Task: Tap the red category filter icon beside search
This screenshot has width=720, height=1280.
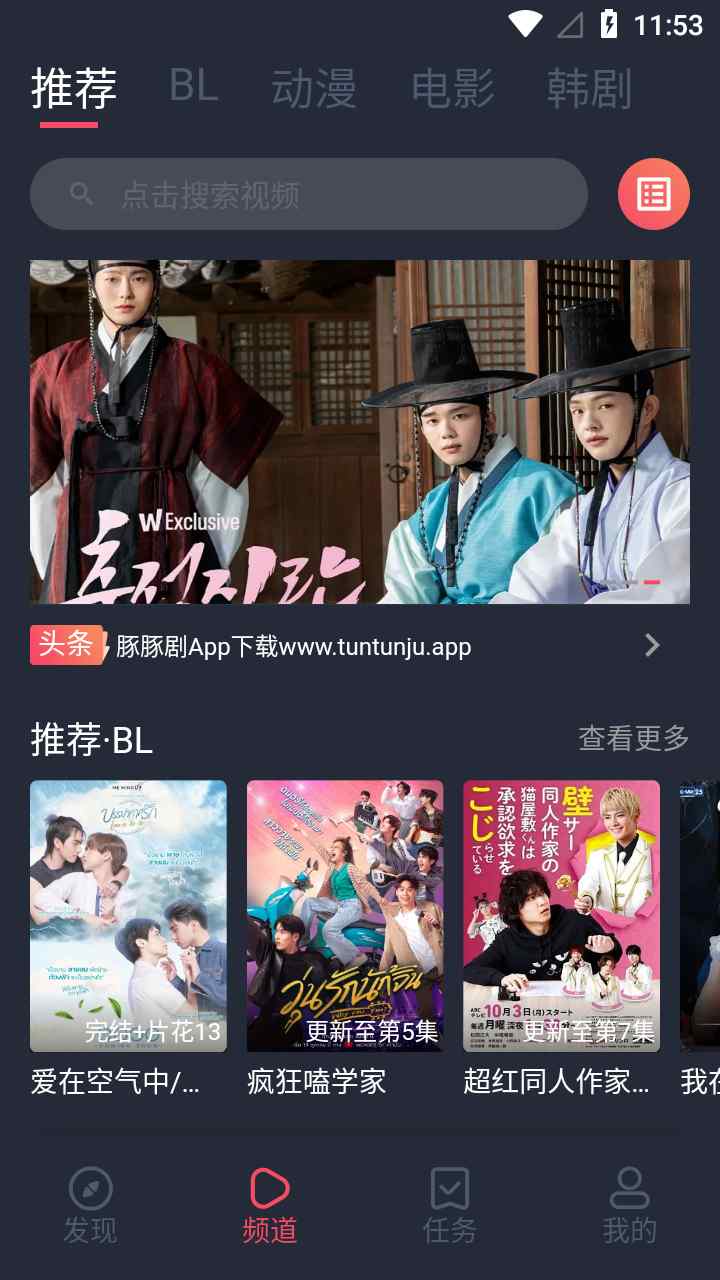Action: pos(653,193)
